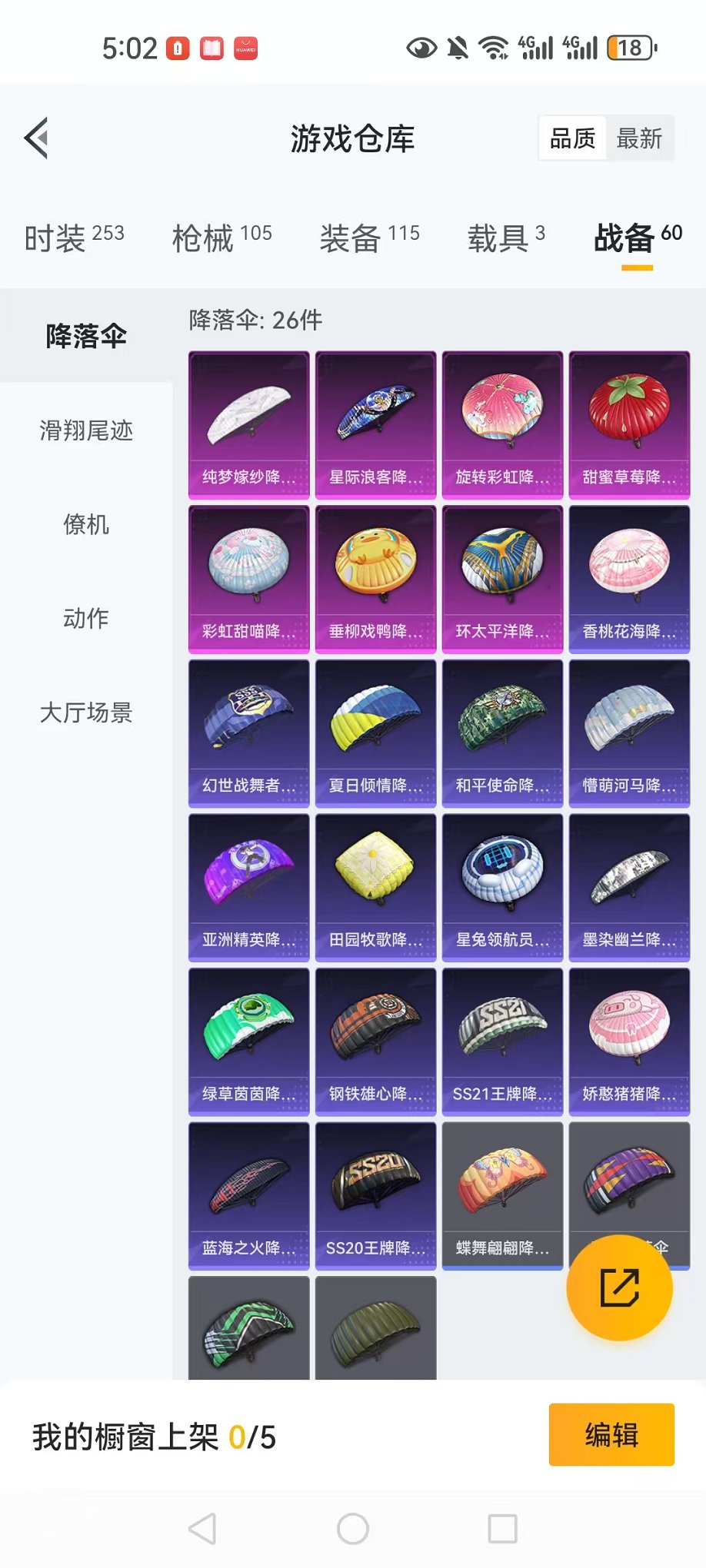
Task: Choose 大厅场景 from the sidebar
Action: 86,713
